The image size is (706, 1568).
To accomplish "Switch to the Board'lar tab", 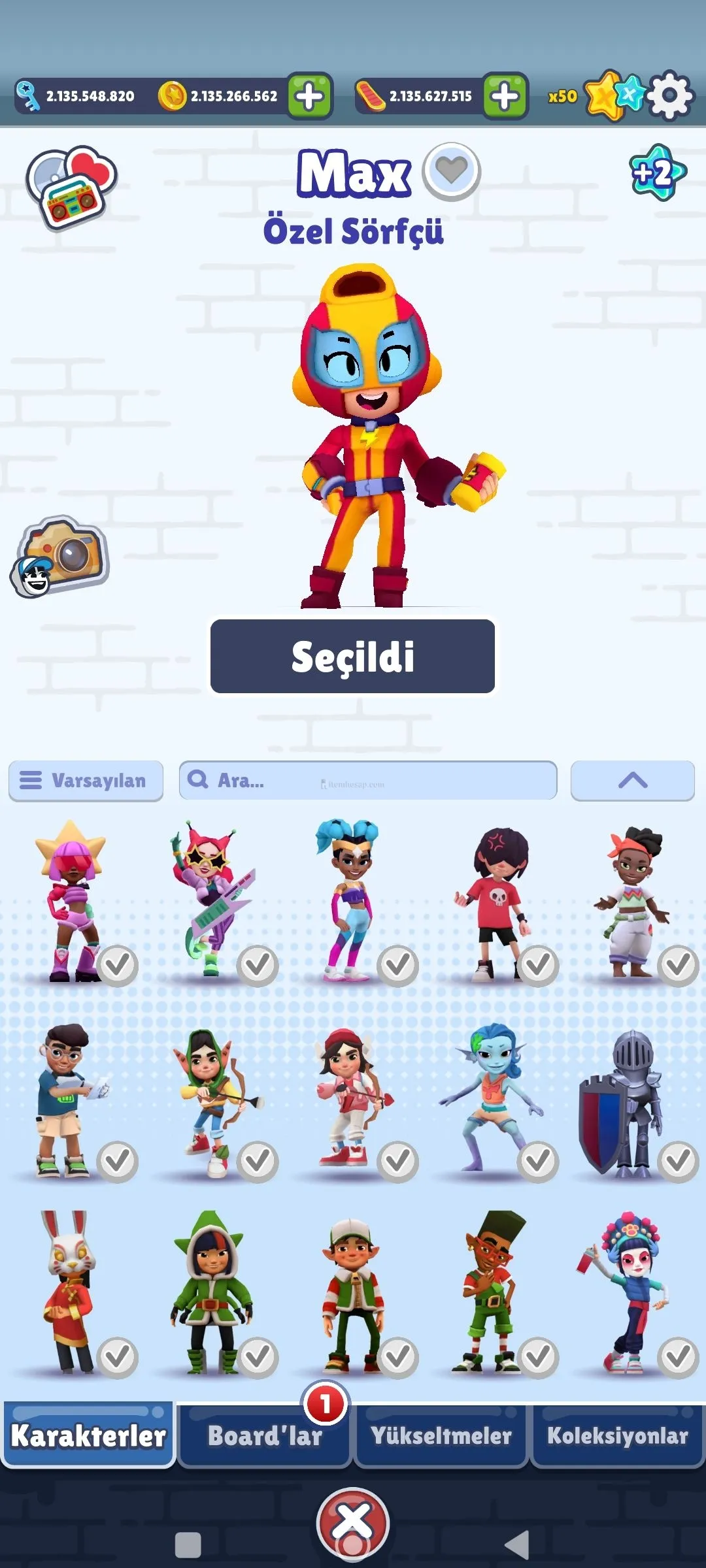I will coord(265,1435).
